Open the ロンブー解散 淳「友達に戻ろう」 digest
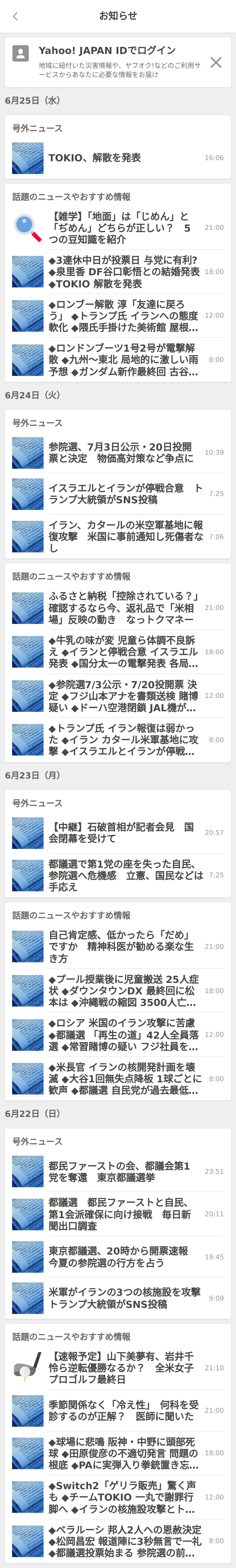Image resolution: width=236 pixels, height=1568 pixels. point(118,316)
